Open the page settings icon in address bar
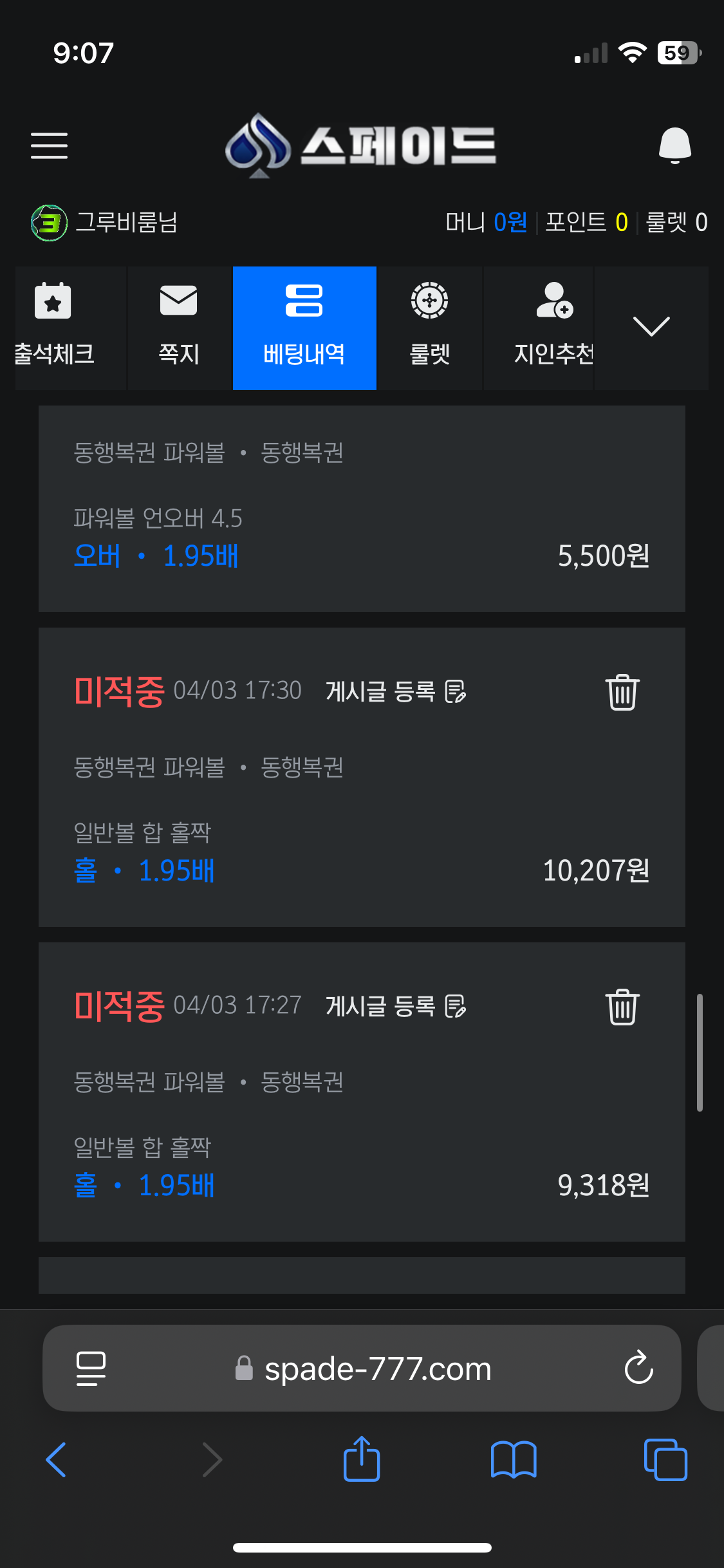Viewport: 724px width, 1568px height. 91,1368
